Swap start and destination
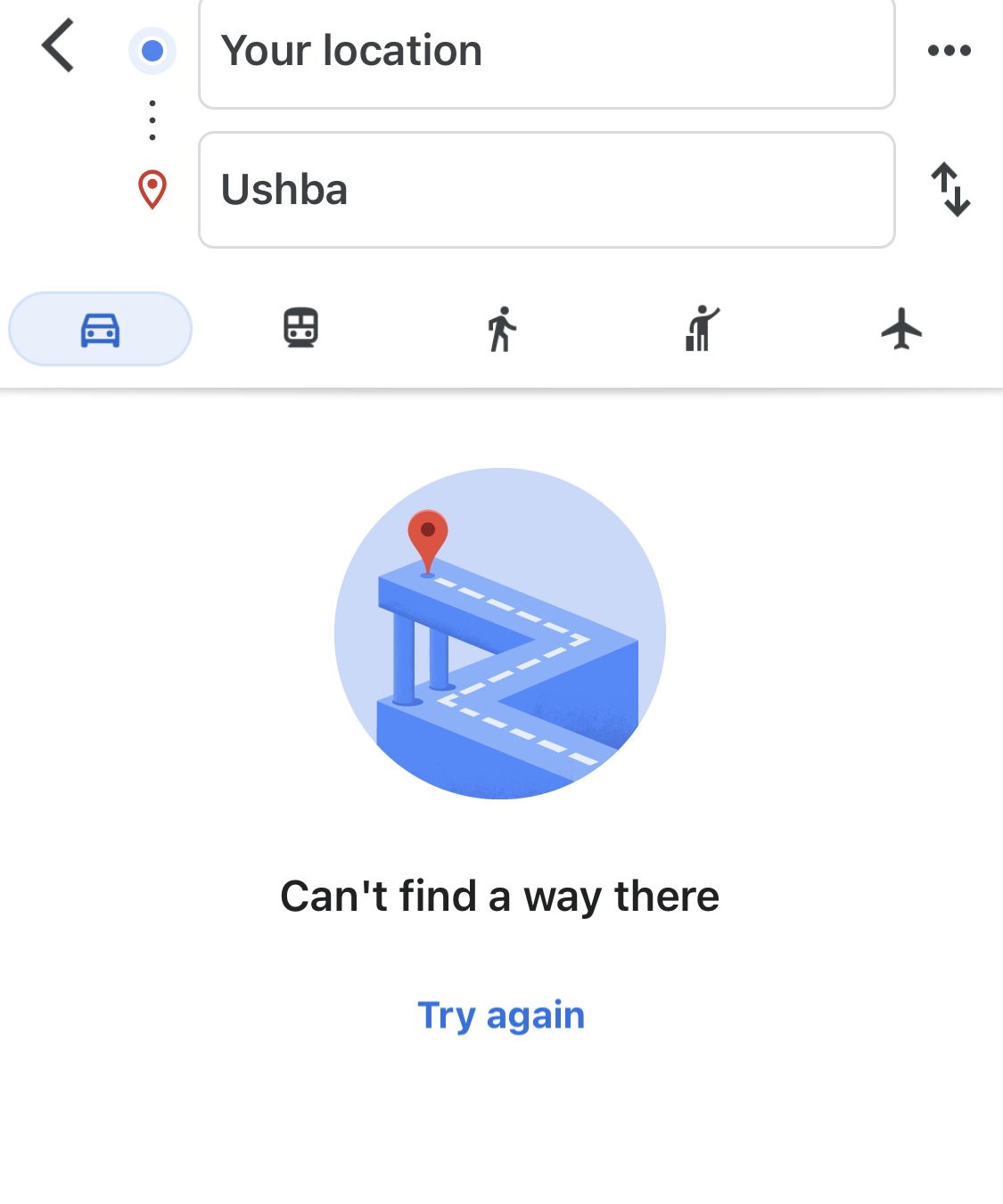The width and height of the screenshot is (1003, 1204). 950,189
